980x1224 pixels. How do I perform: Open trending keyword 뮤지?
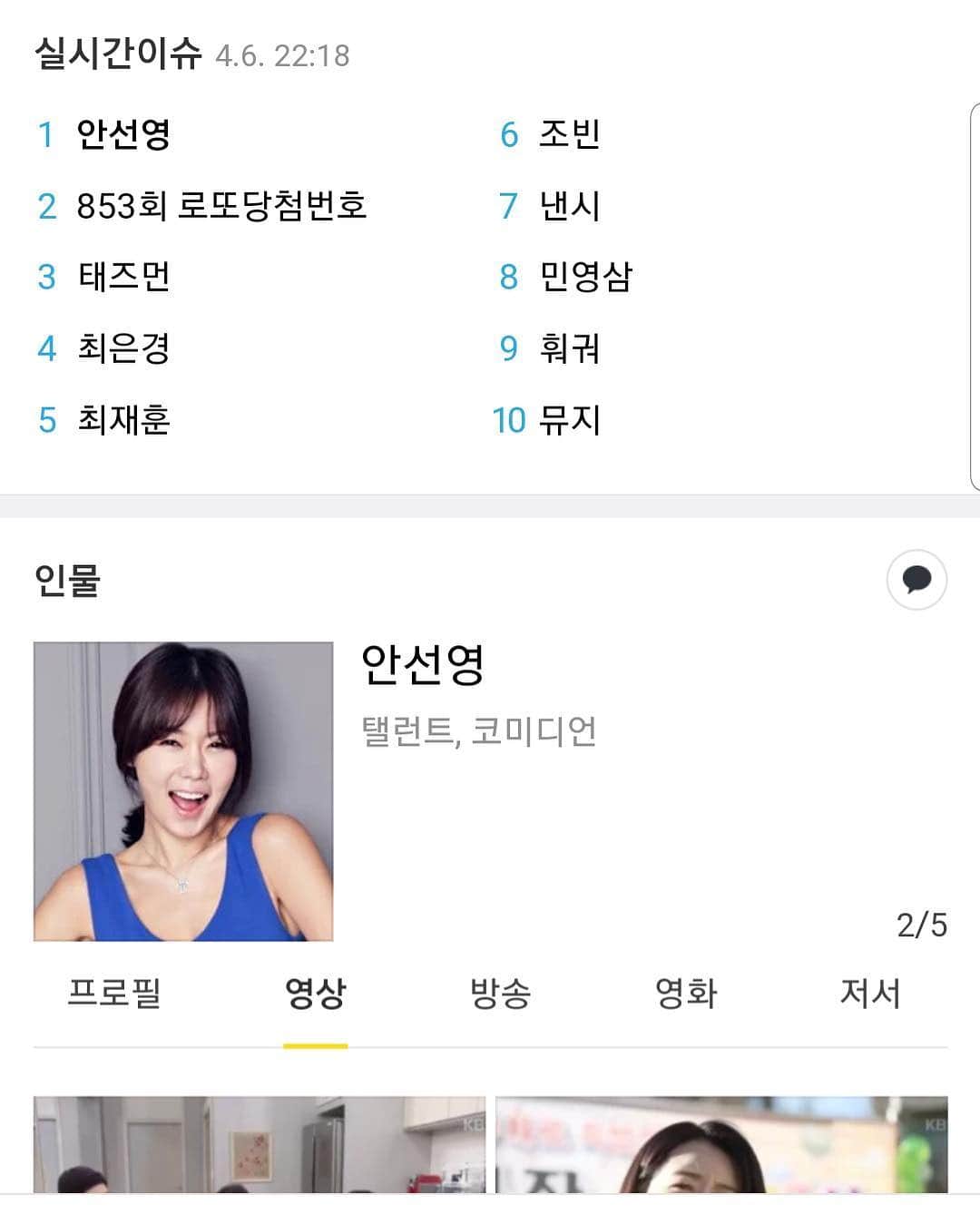[x=569, y=420]
